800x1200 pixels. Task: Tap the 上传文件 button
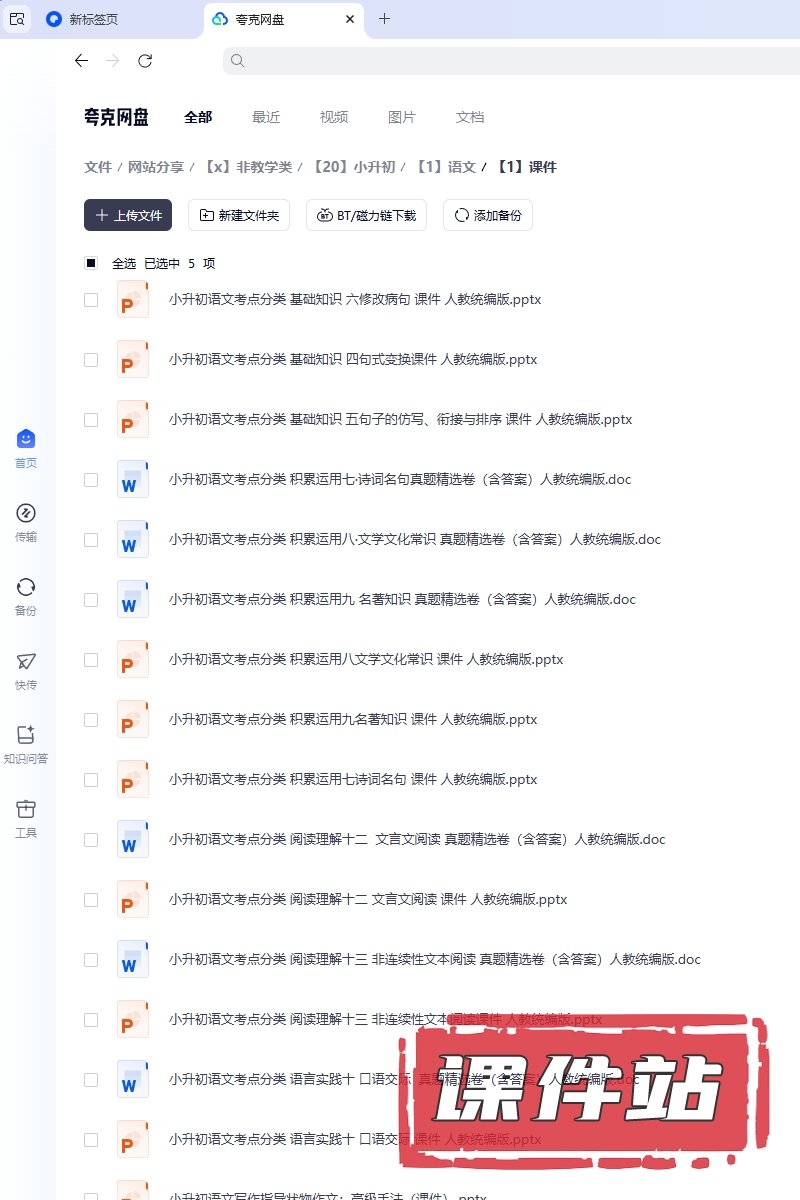coord(128,215)
